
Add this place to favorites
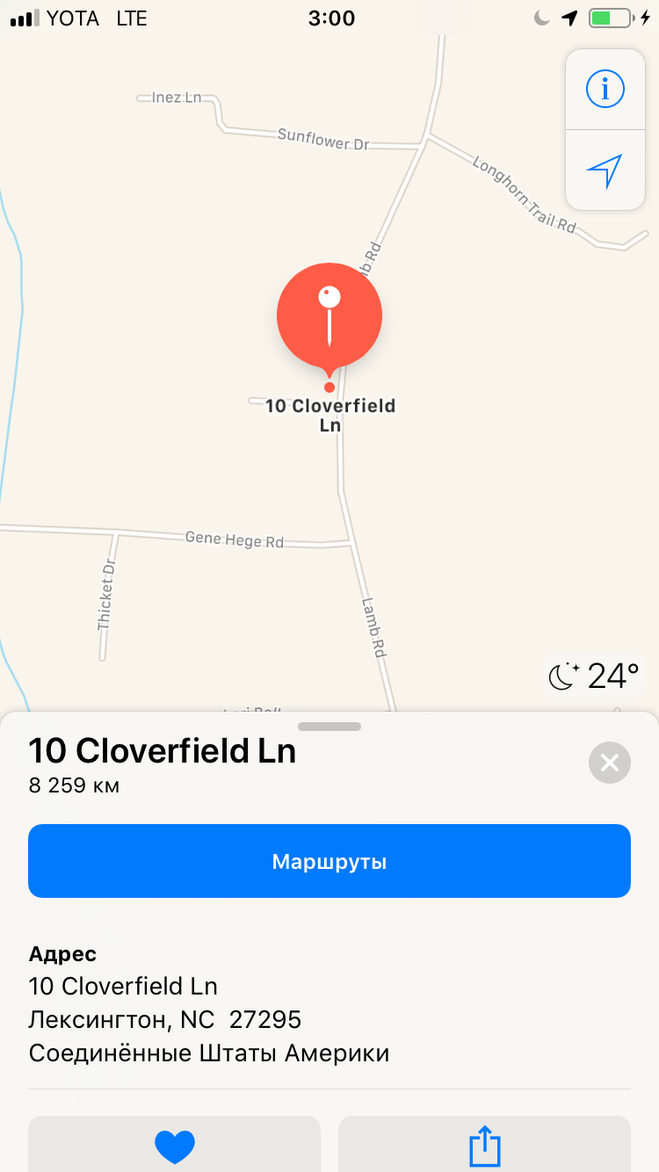[x=174, y=1145]
